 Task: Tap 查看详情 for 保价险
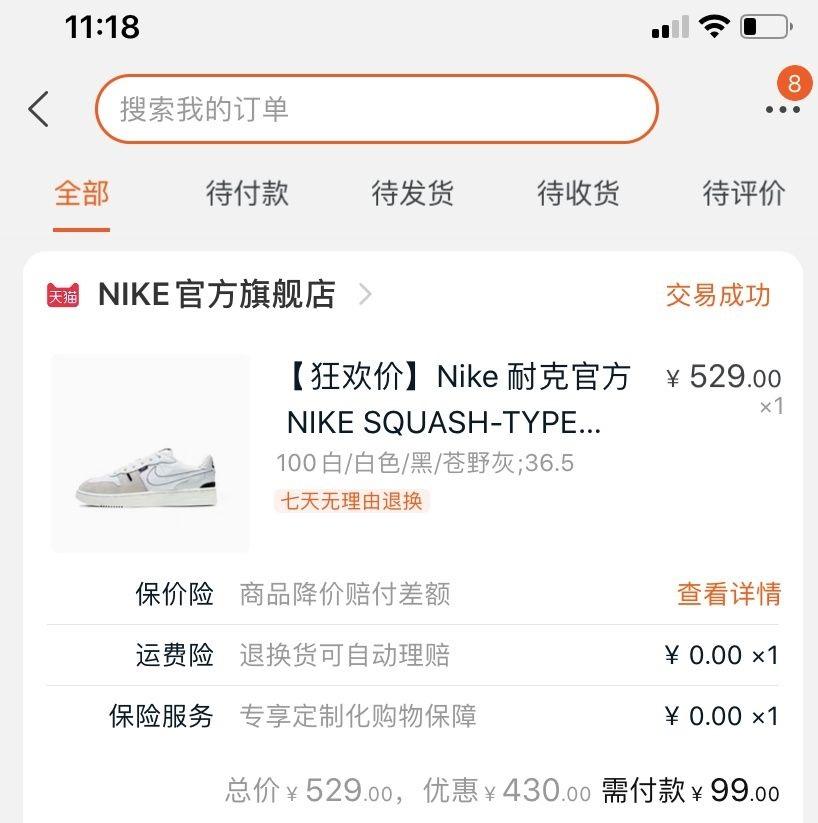pyautogui.click(x=728, y=594)
